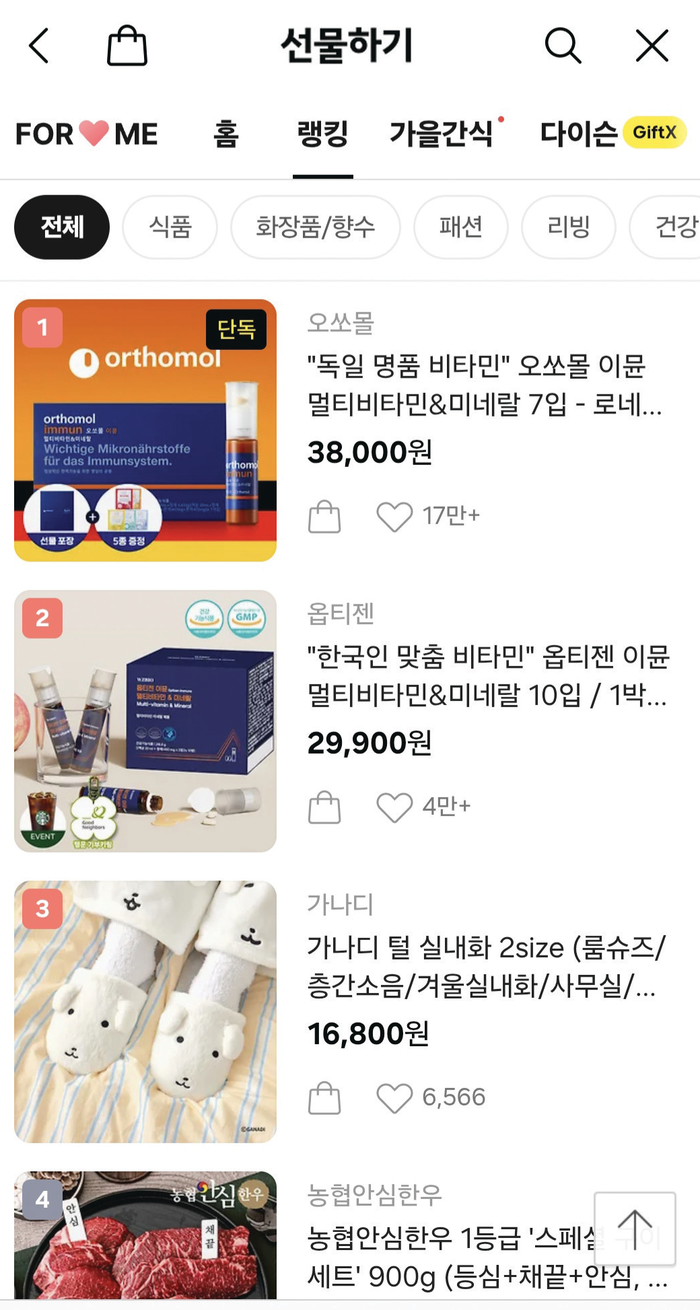Filter ranking by 리빙 chip
Image resolution: width=700 pixels, height=1310 pixels.
568,227
